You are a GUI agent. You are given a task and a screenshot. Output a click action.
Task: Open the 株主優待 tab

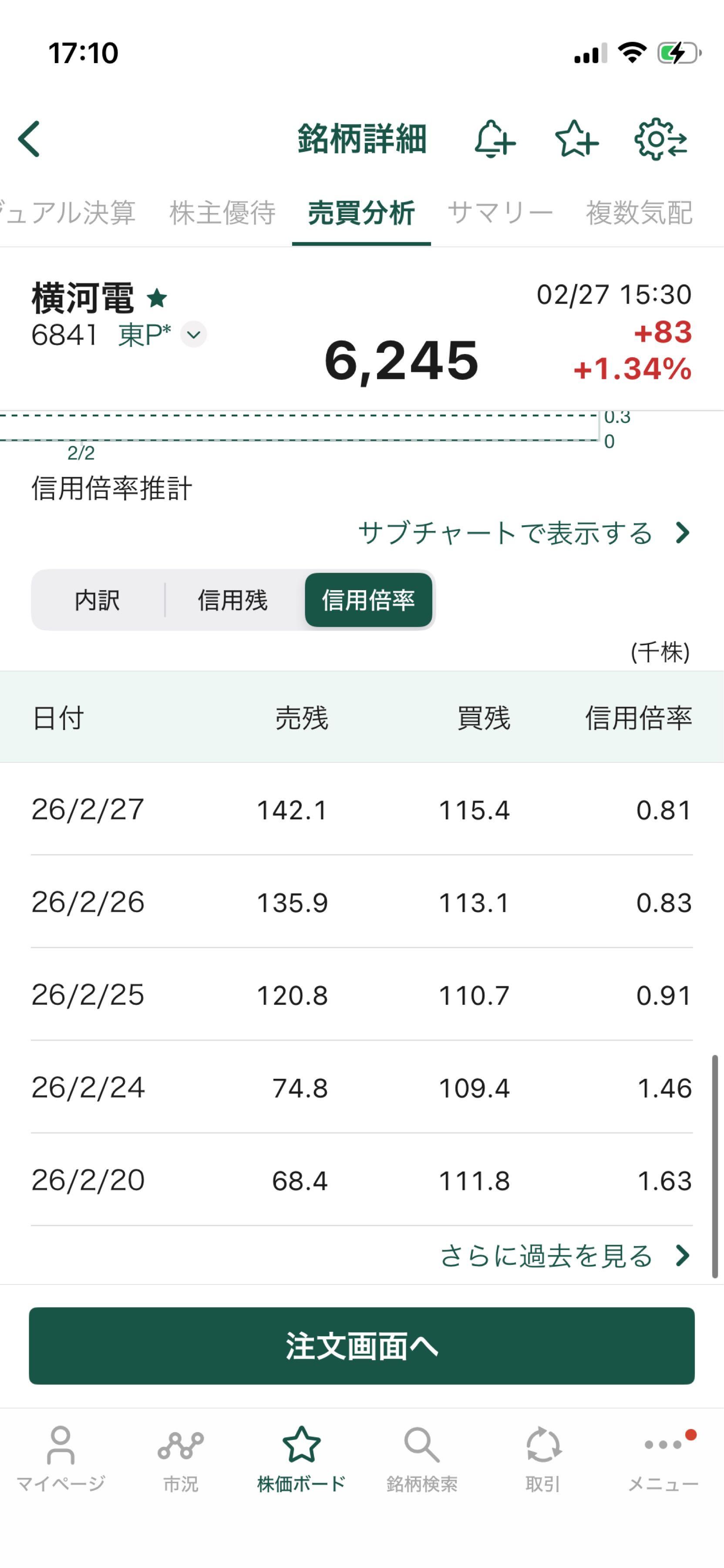click(222, 211)
